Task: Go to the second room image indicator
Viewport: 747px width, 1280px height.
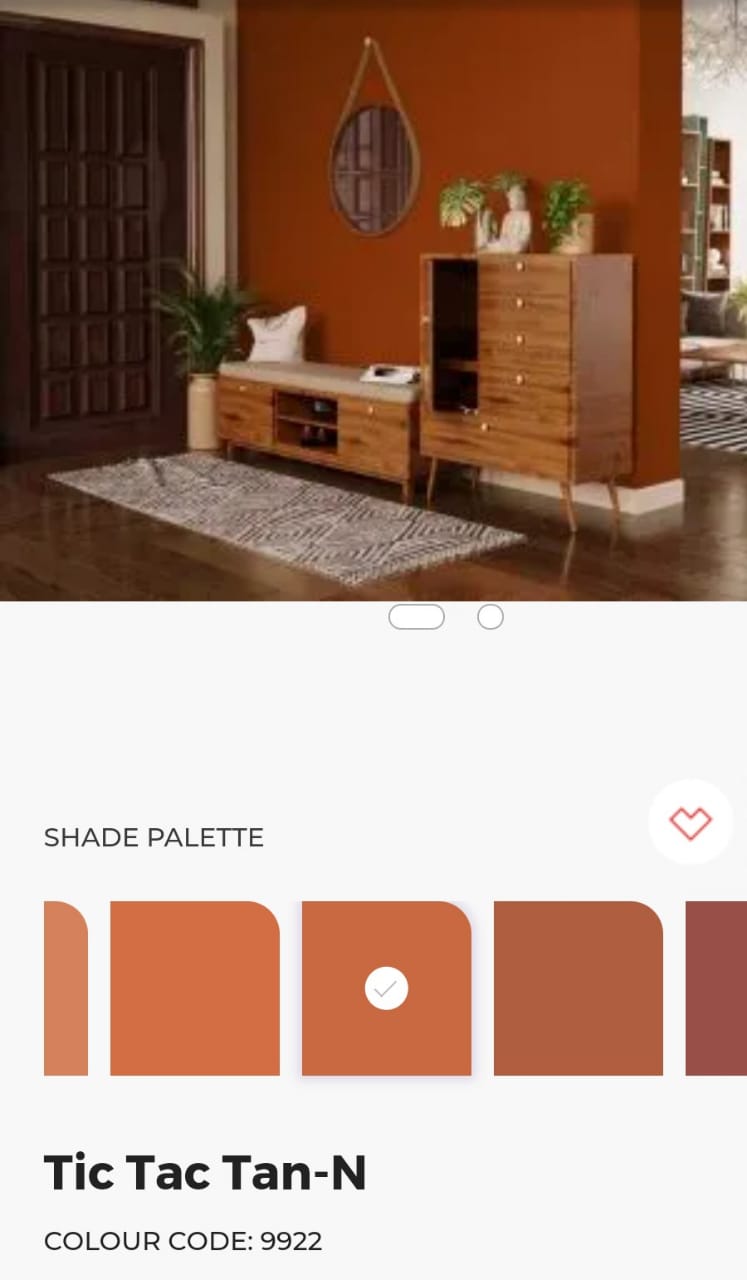Action: tap(490, 617)
